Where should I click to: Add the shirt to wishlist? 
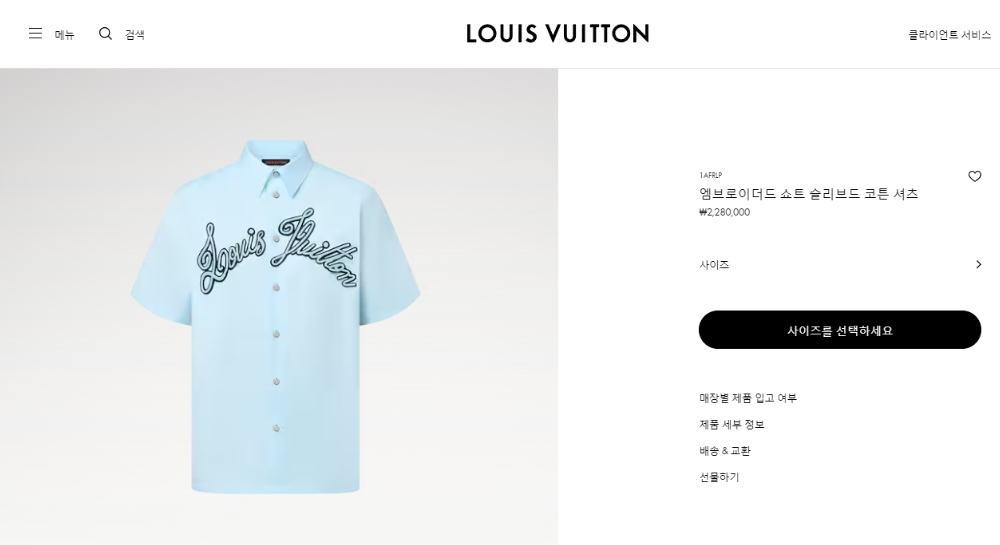tap(974, 177)
